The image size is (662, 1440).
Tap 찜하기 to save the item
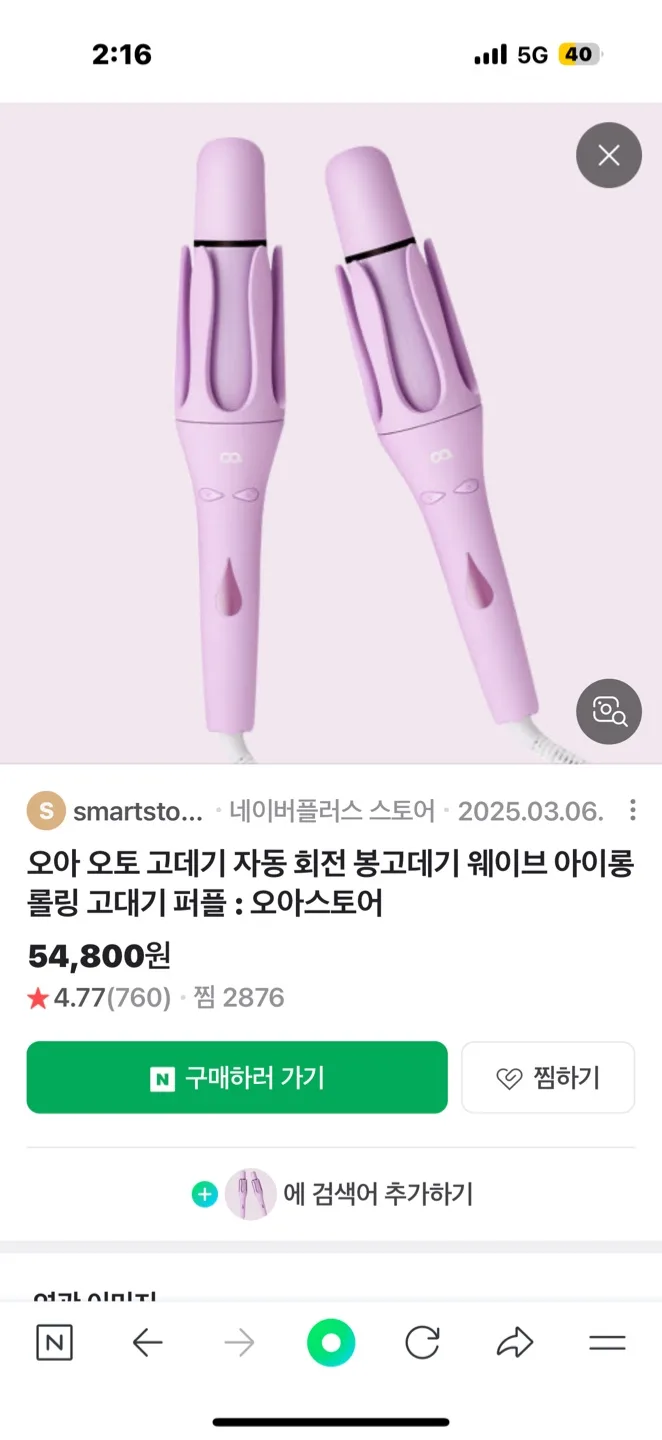click(548, 1077)
